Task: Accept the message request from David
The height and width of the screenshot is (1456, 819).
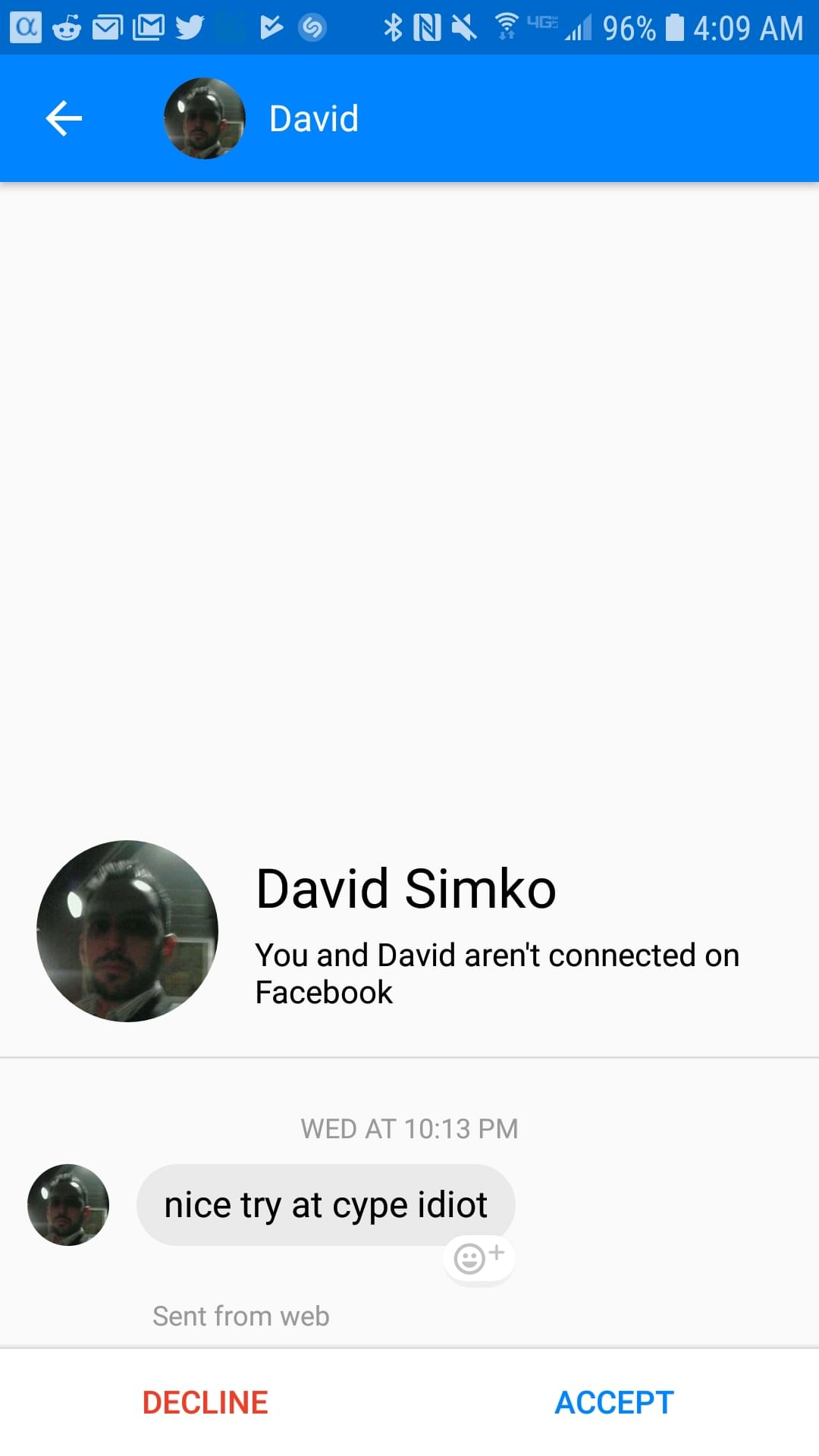Action: point(614,1402)
